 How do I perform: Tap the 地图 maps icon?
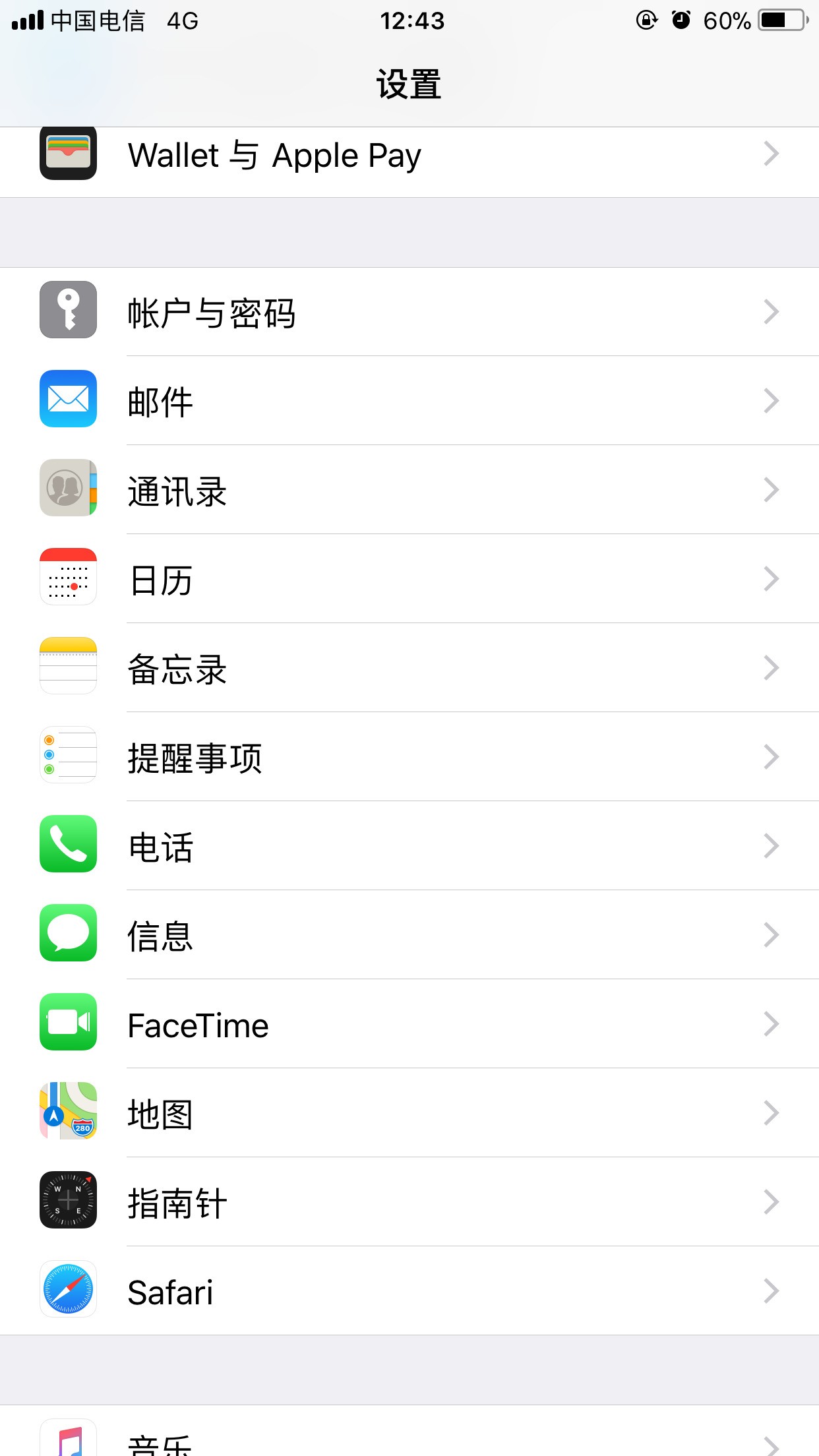tap(68, 1112)
